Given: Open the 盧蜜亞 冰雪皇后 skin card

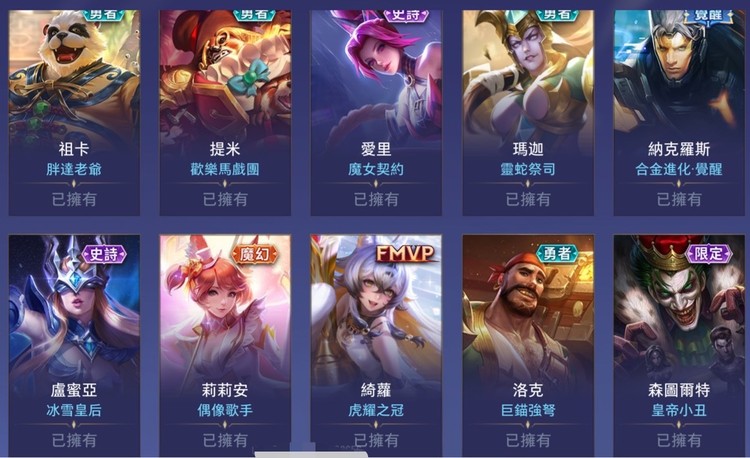Looking at the screenshot, I should [x=74, y=346].
